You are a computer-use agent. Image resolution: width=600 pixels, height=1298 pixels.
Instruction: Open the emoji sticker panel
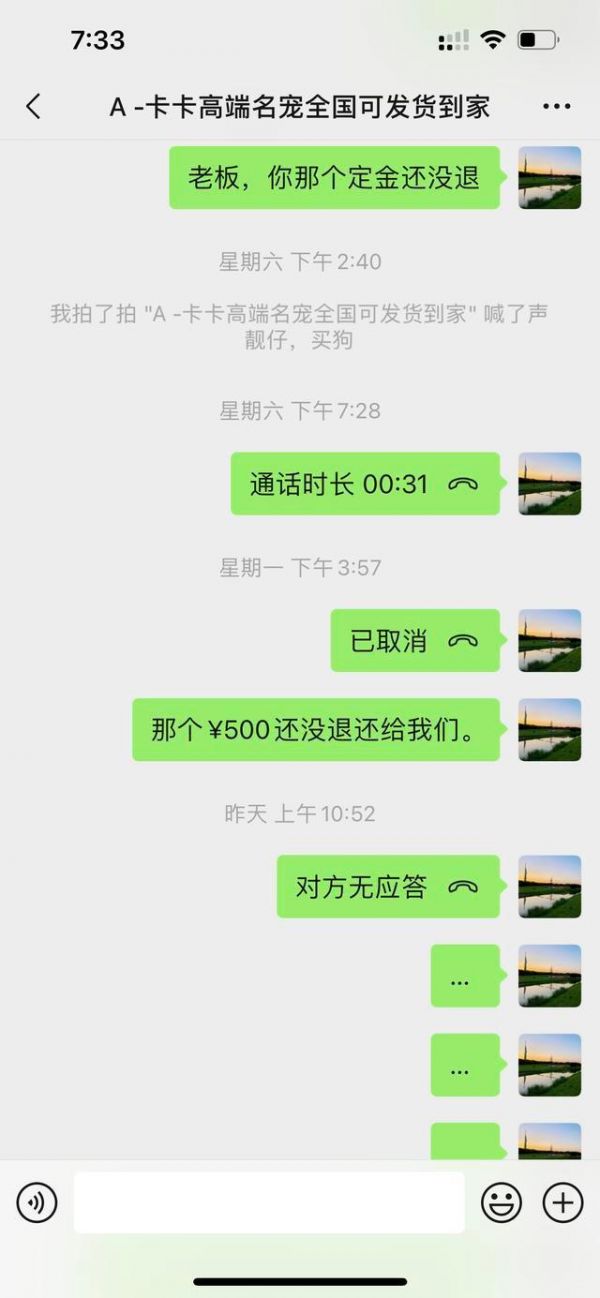pyautogui.click(x=501, y=1202)
